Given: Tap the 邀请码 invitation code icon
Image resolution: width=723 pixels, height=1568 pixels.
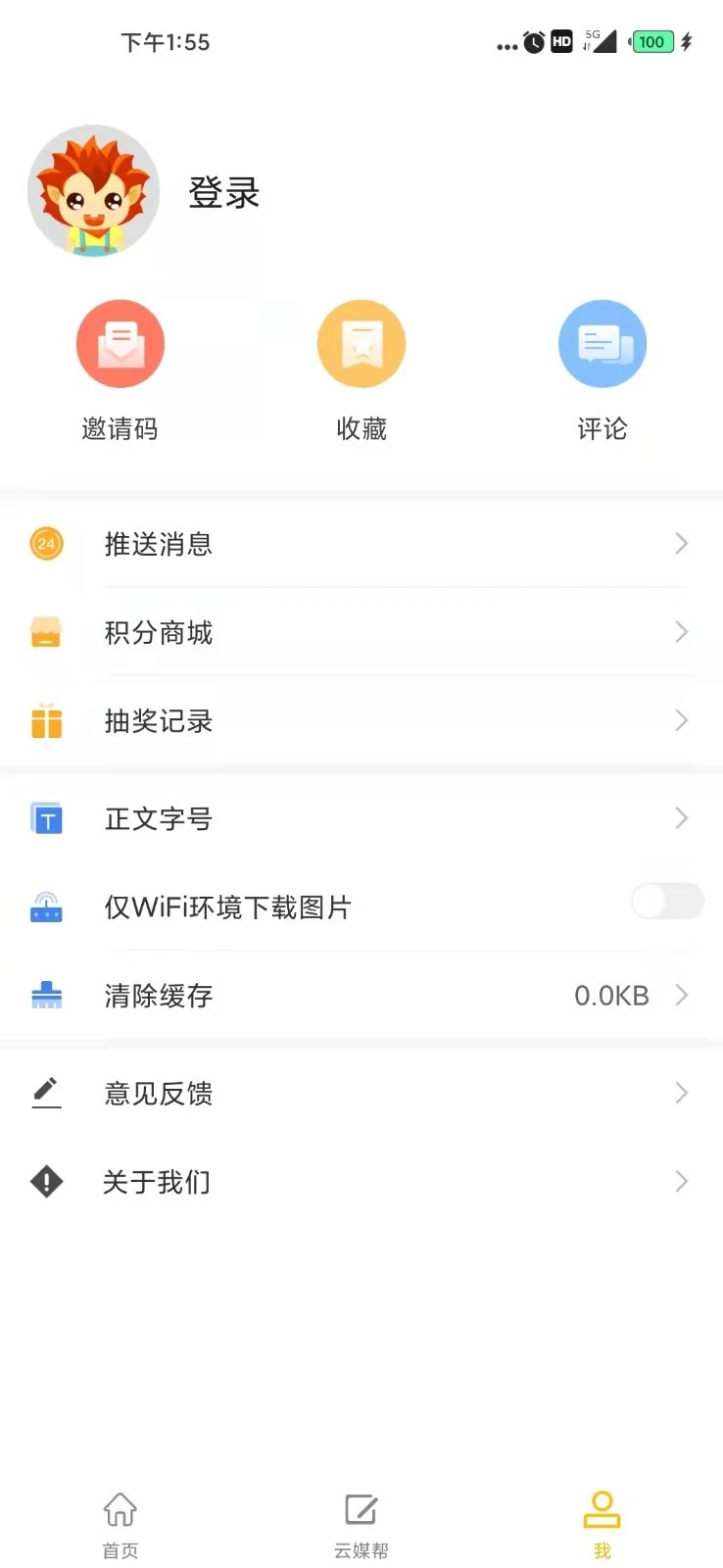Looking at the screenshot, I should pyautogui.click(x=120, y=343).
